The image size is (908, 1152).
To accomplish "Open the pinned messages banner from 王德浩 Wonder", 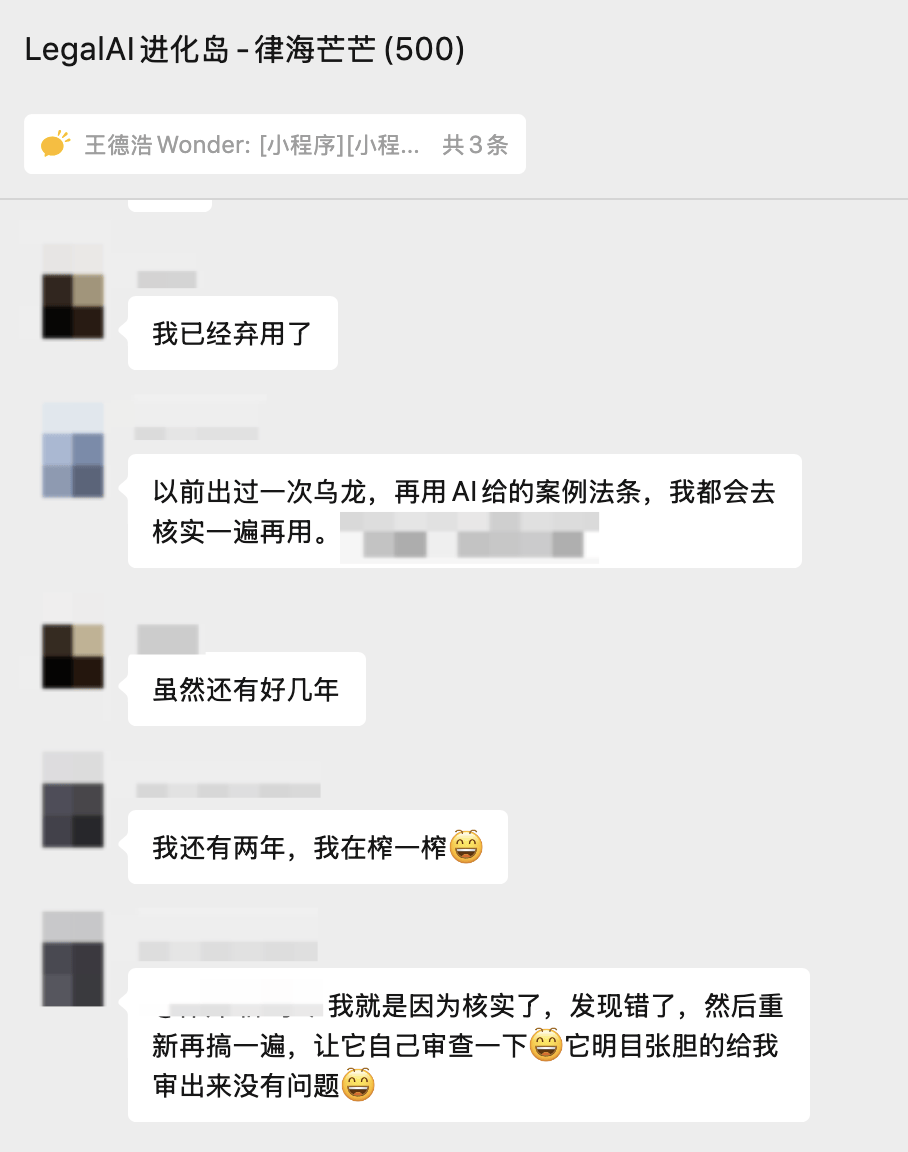I will pos(274,144).
